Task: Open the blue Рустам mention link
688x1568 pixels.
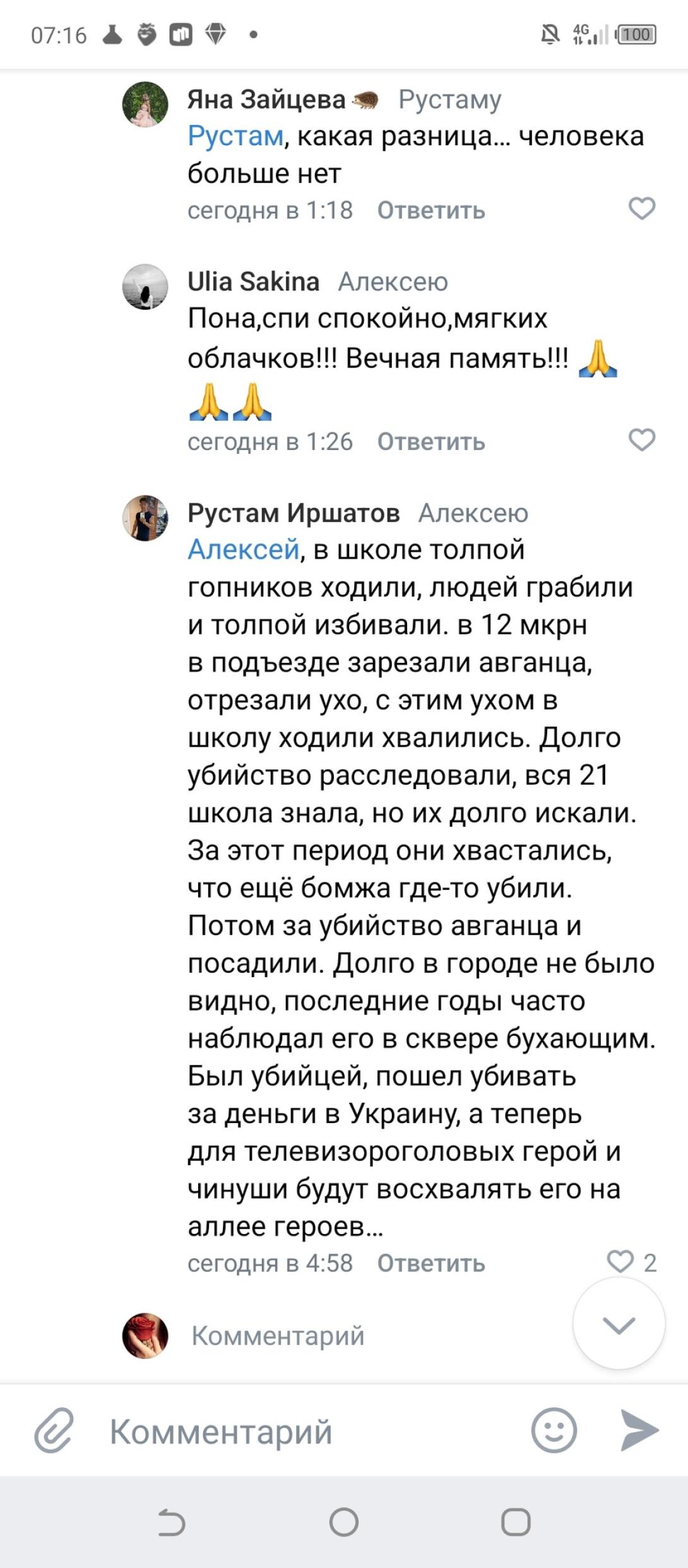Action: (x=235, y=136)
